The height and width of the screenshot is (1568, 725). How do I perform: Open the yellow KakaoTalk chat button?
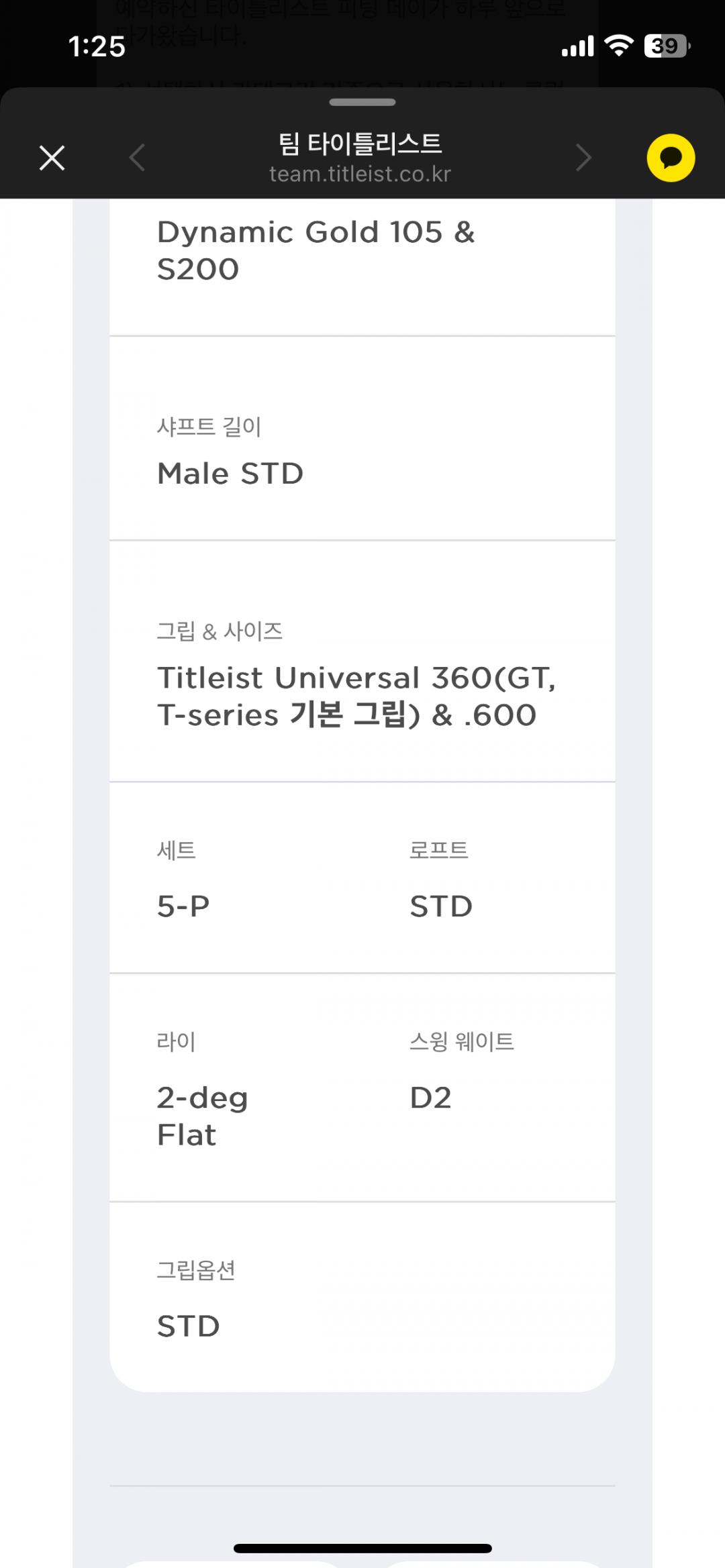pyautogui.click(x=671, y=158)
